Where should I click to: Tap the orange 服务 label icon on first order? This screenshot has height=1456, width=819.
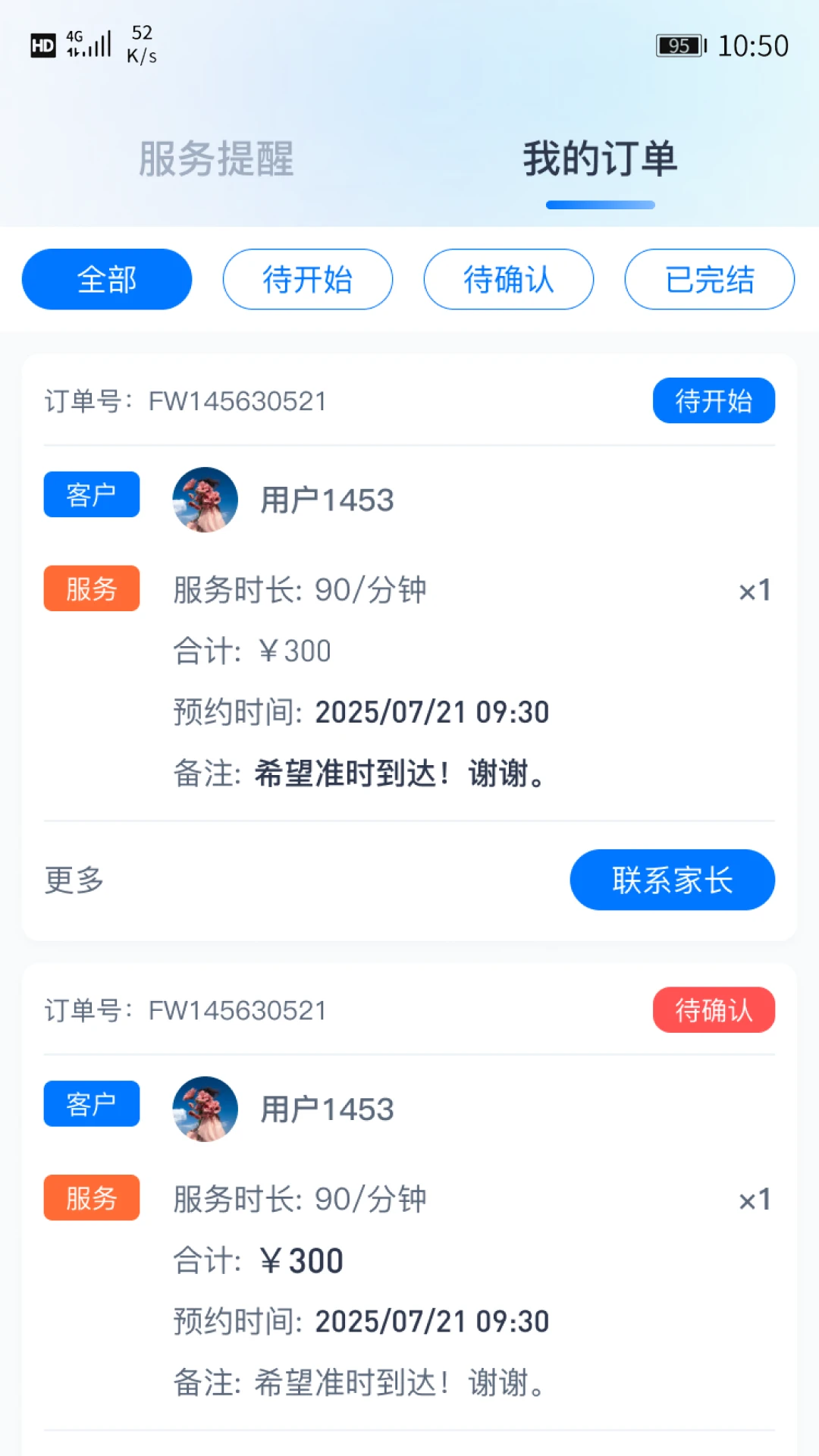coord(91,588)
